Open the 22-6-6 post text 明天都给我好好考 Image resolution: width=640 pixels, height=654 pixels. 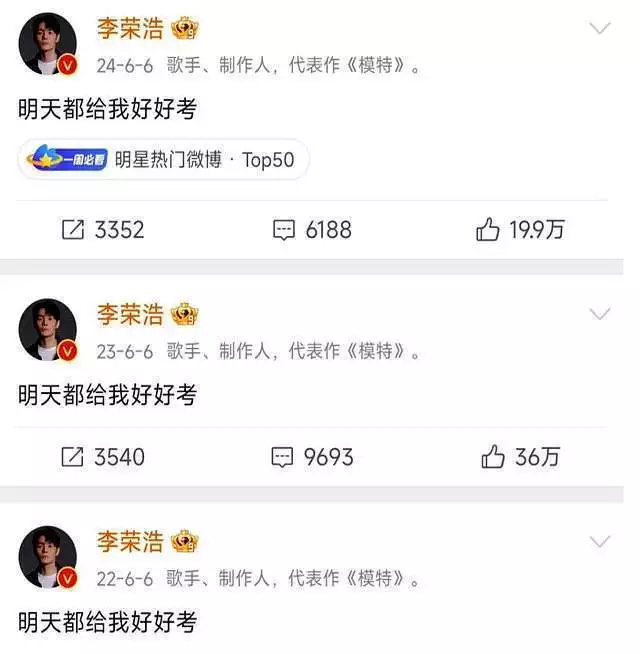(x=107, y=622)
